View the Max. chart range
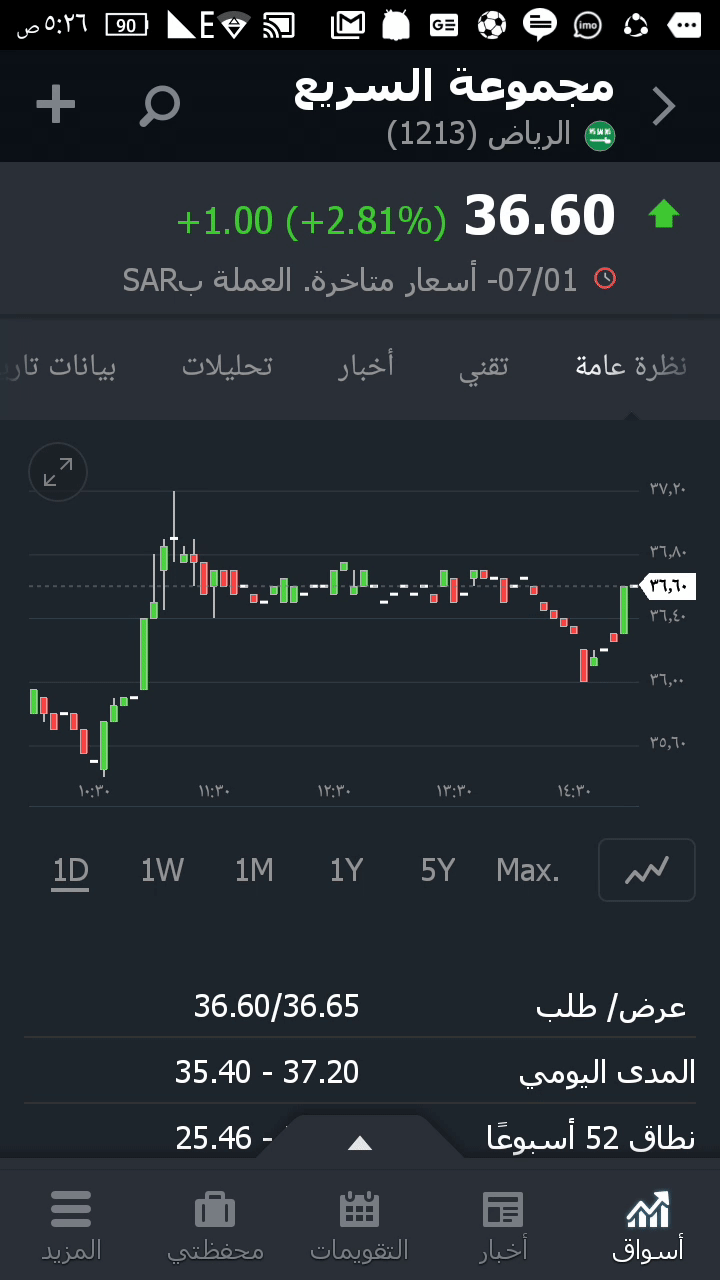Screen dimensions: 720x1280 (x=528, y=871)
